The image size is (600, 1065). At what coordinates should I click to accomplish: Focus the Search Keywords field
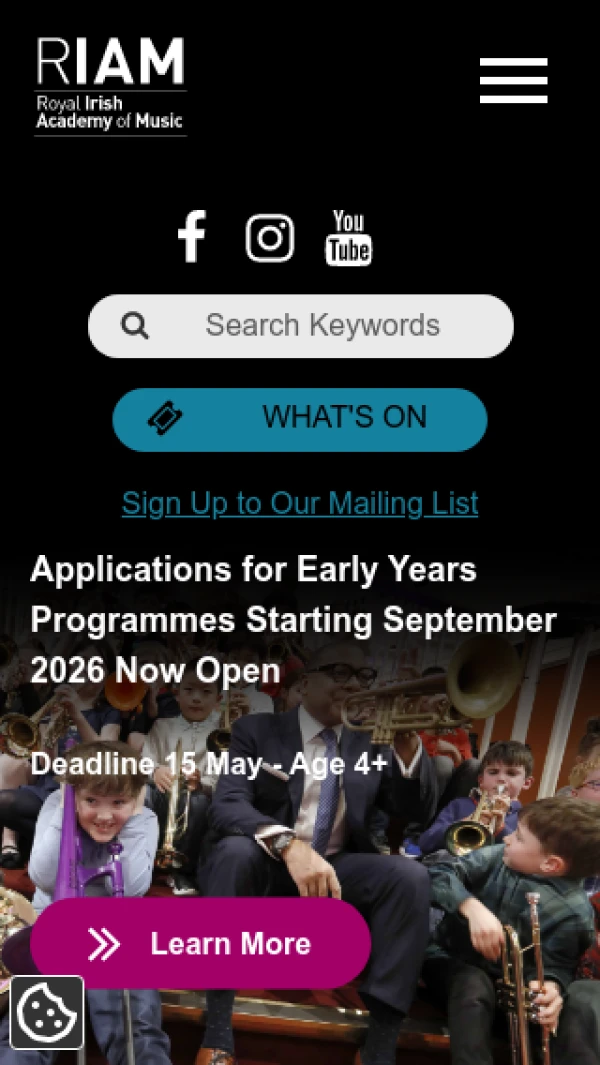tap(322, 326)
